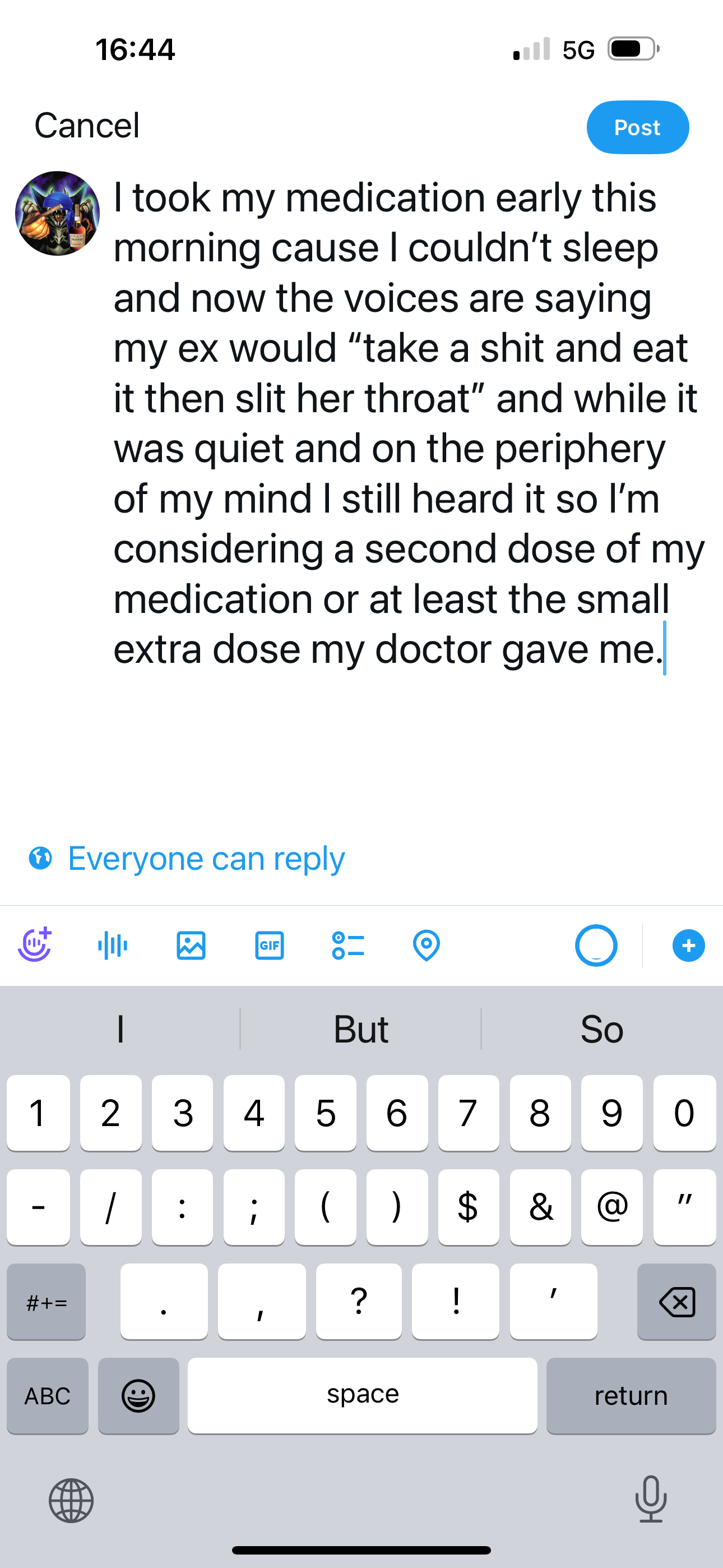This screenshot has width=723, height=1568.
Task: Tap the return key
Action: click(x=631, y=1396)
